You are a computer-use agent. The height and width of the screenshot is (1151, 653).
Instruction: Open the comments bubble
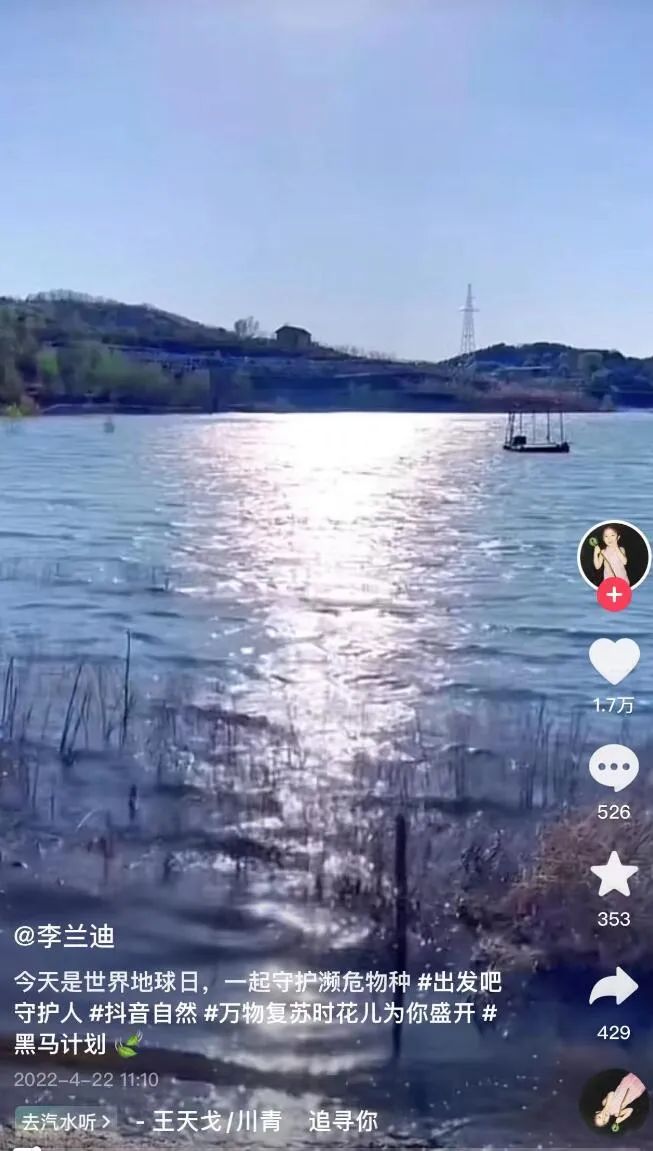(x=613, y=768)
